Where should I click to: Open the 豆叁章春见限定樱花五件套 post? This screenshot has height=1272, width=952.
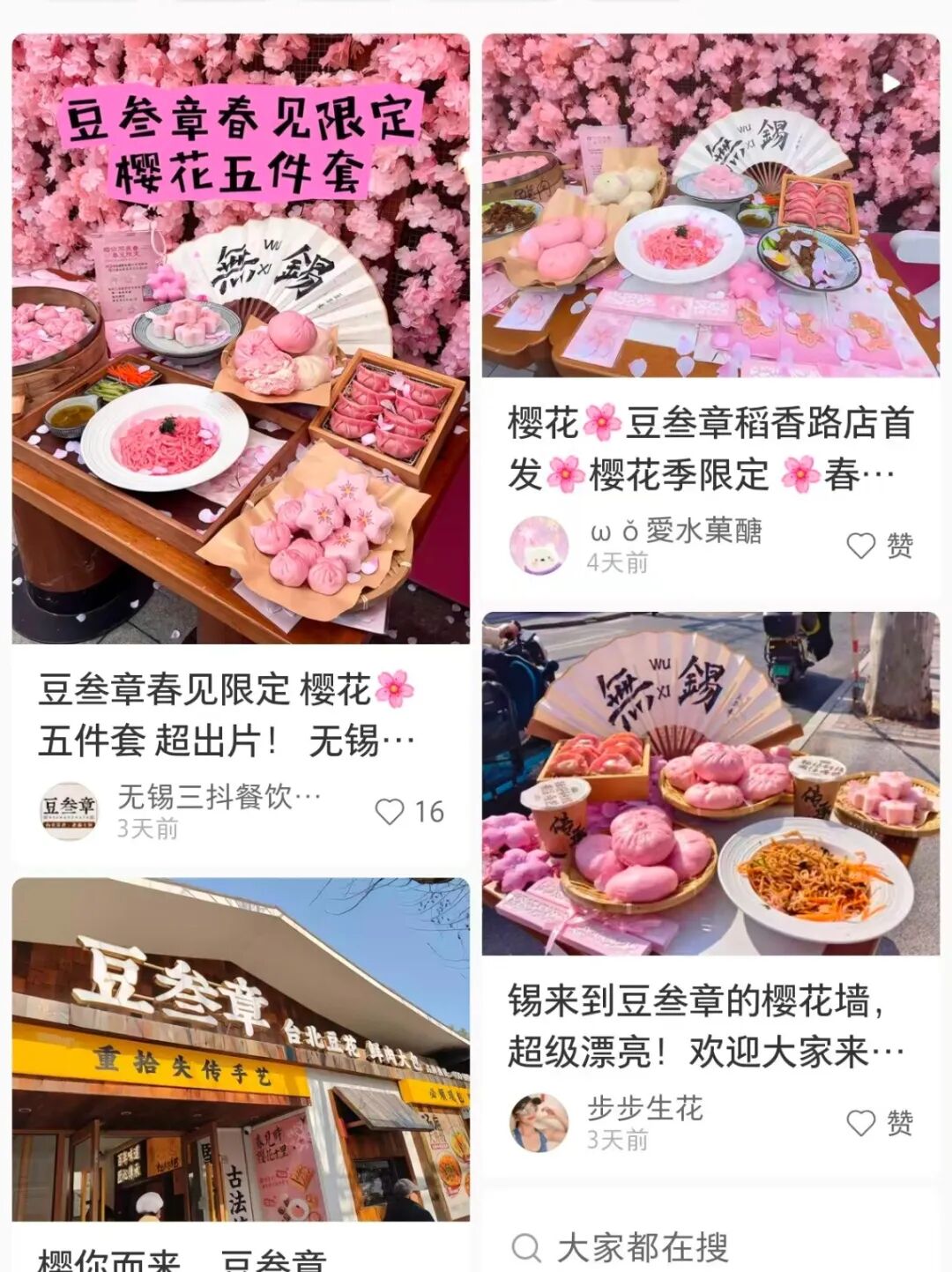click(x=240, y=339)
